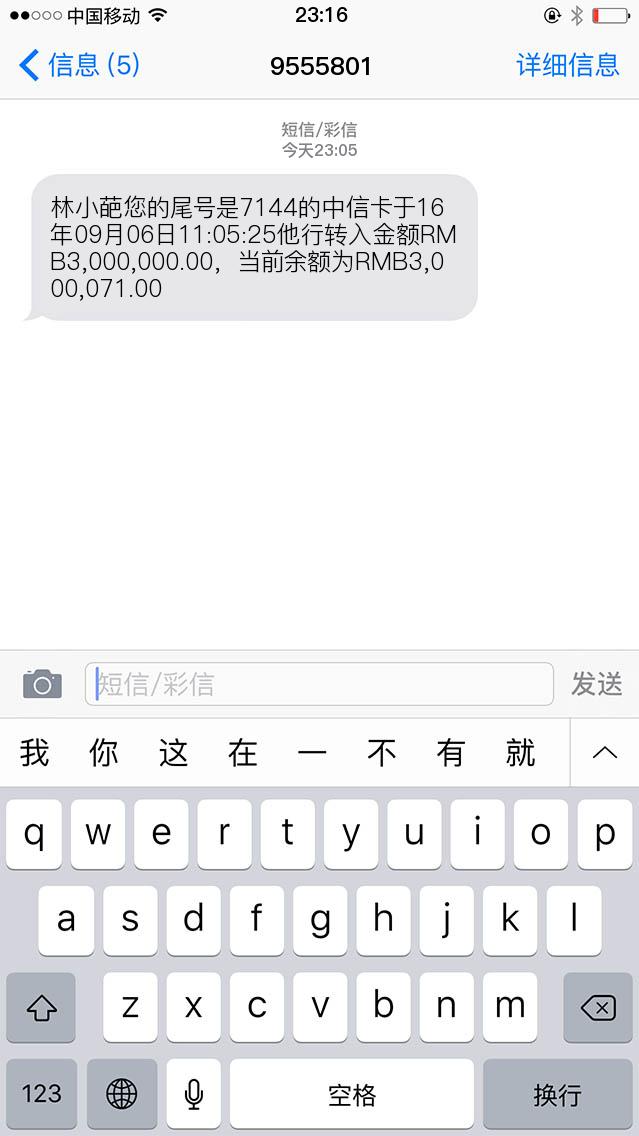Image resolution: width=639 pixels, height=1136 pixels.
Task: Choose the suggestion 就
Action: click(x=520, y=753)
